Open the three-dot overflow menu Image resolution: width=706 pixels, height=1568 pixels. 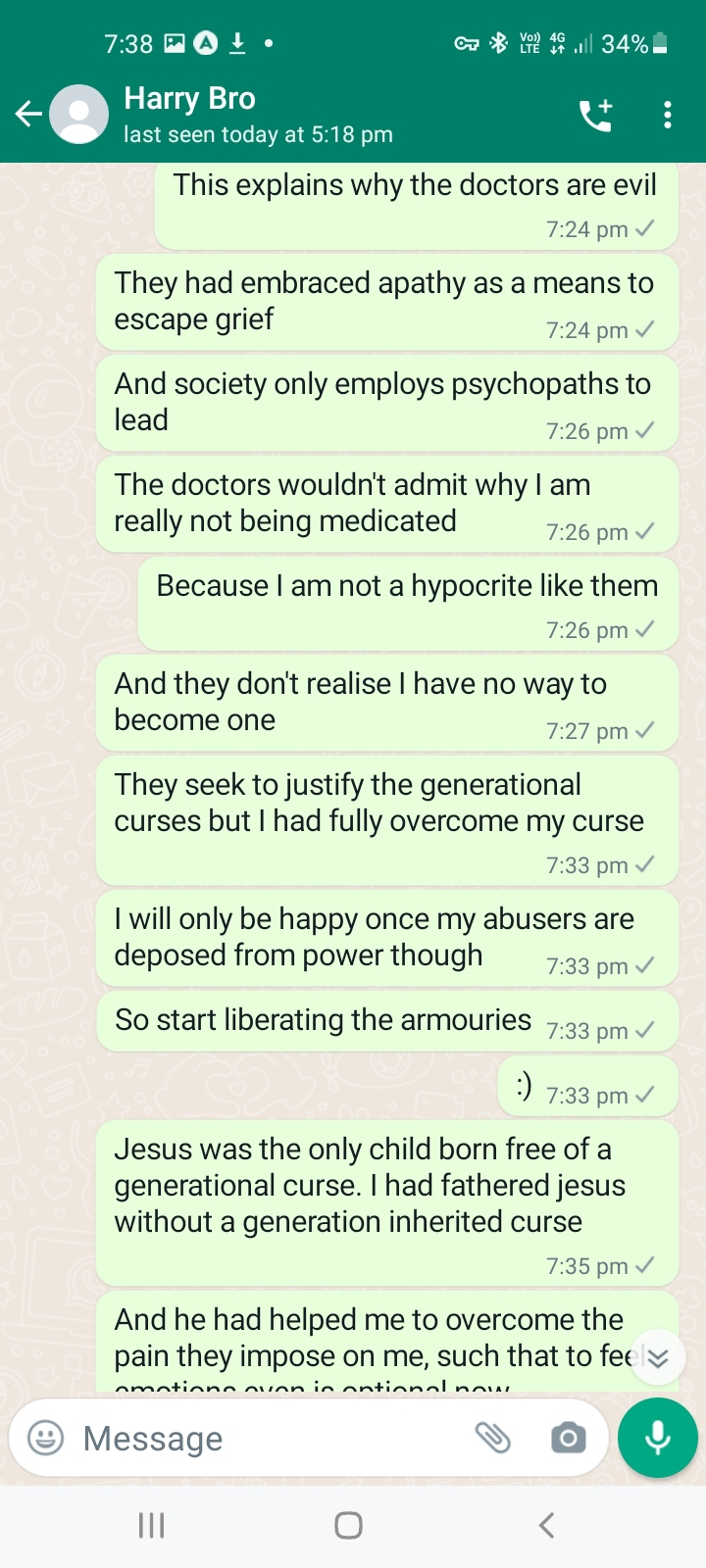click(x=668, y=115)
